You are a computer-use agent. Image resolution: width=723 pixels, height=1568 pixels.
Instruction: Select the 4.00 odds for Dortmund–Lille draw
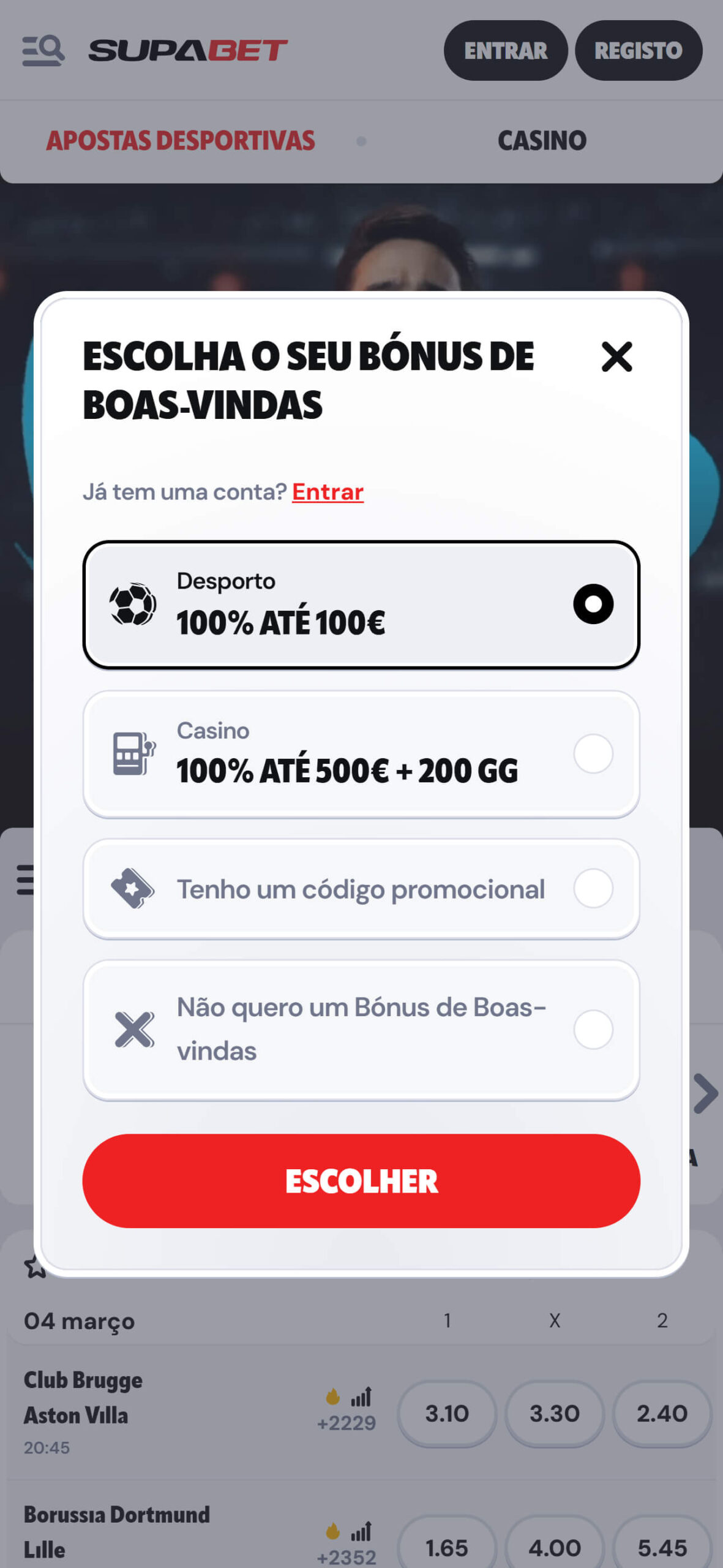[554, 1548]
